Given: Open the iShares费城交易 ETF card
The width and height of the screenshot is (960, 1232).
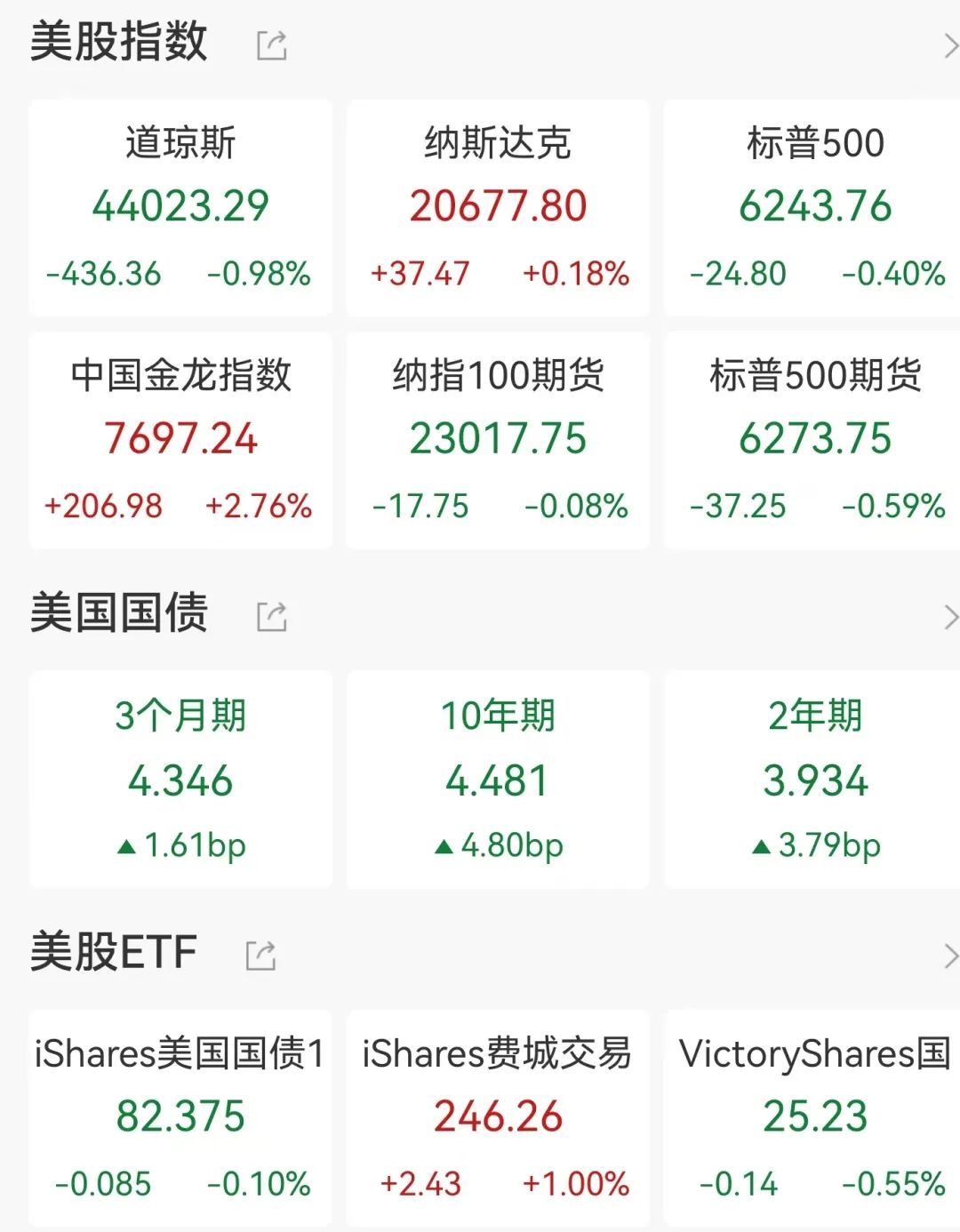Looking at the screenshot, I should pos(497,1116).
